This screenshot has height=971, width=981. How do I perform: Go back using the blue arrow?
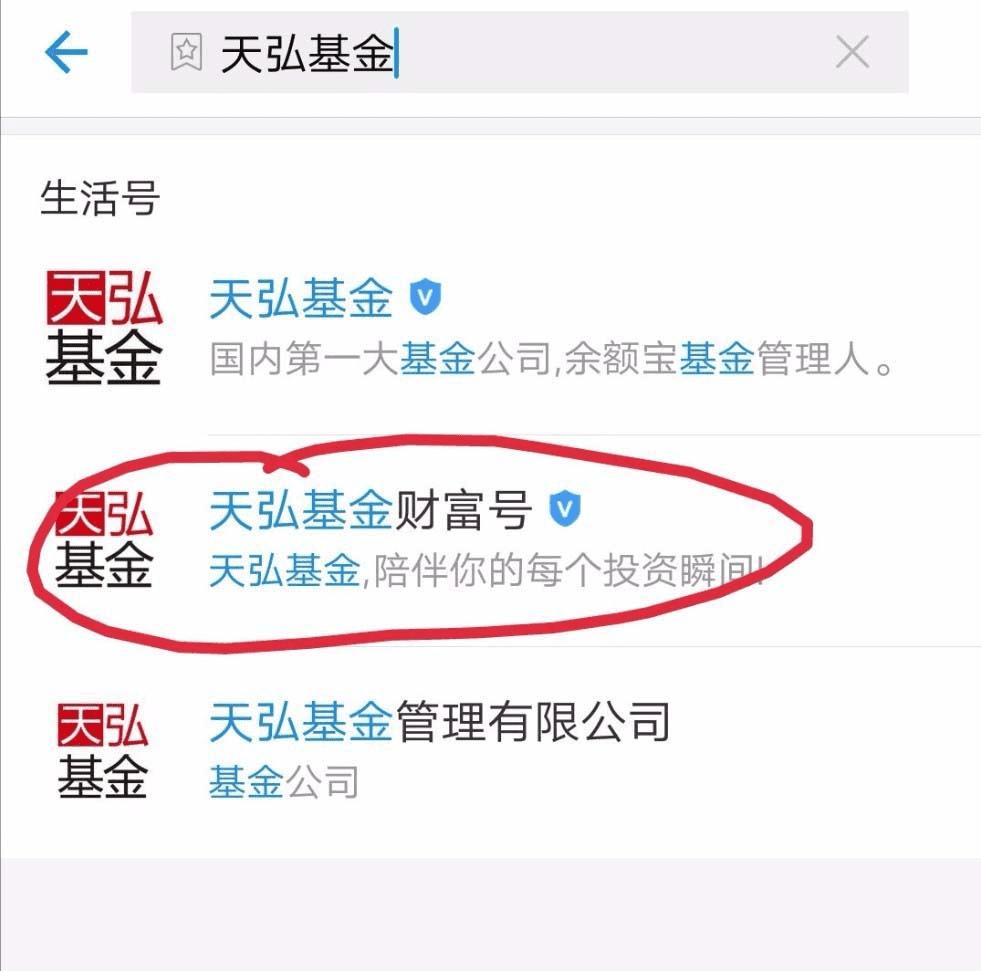67,52
